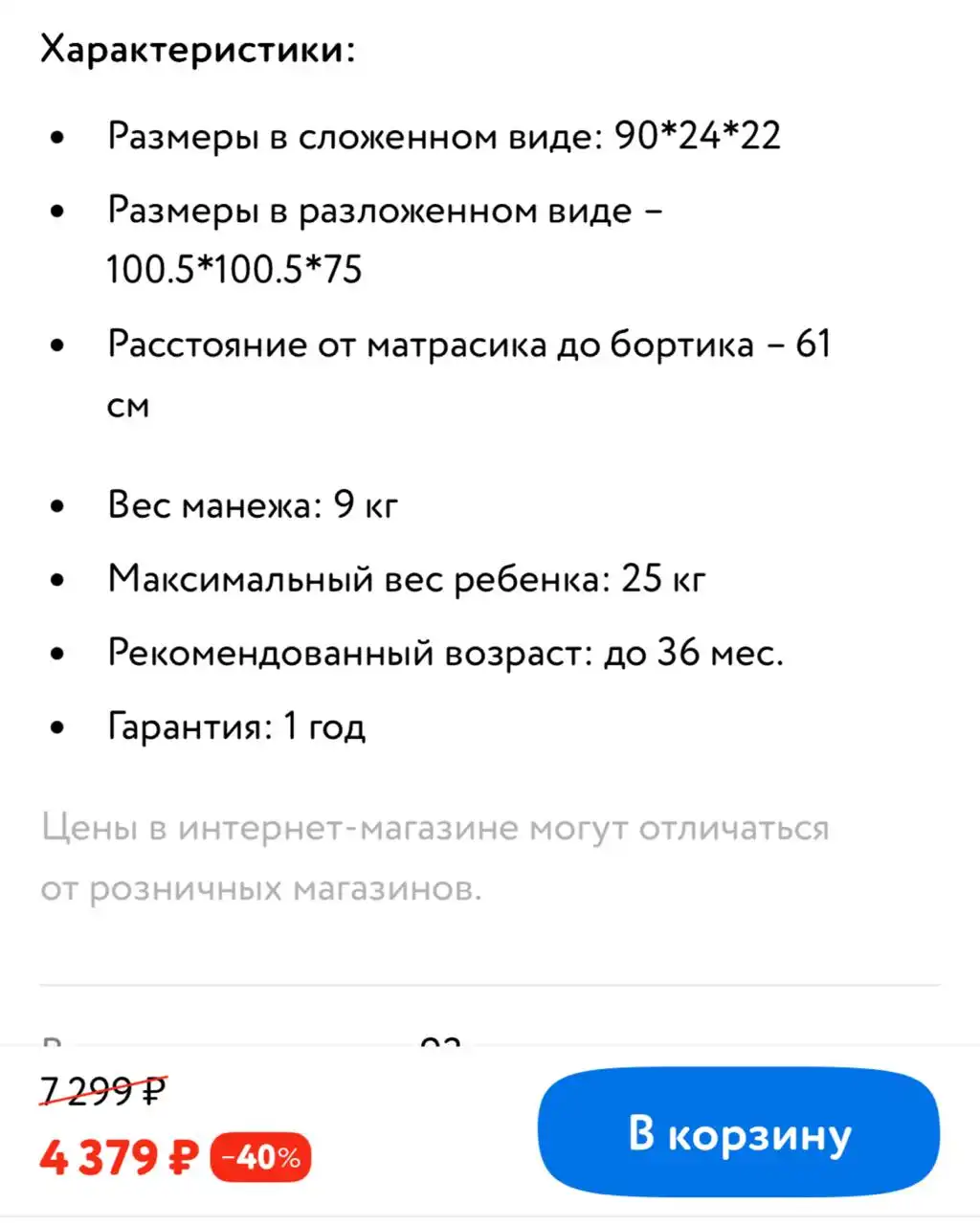This screenshot has width=980, height=1225.
Task: Click the red -40% discount badge
Action: coord(260,1156)
